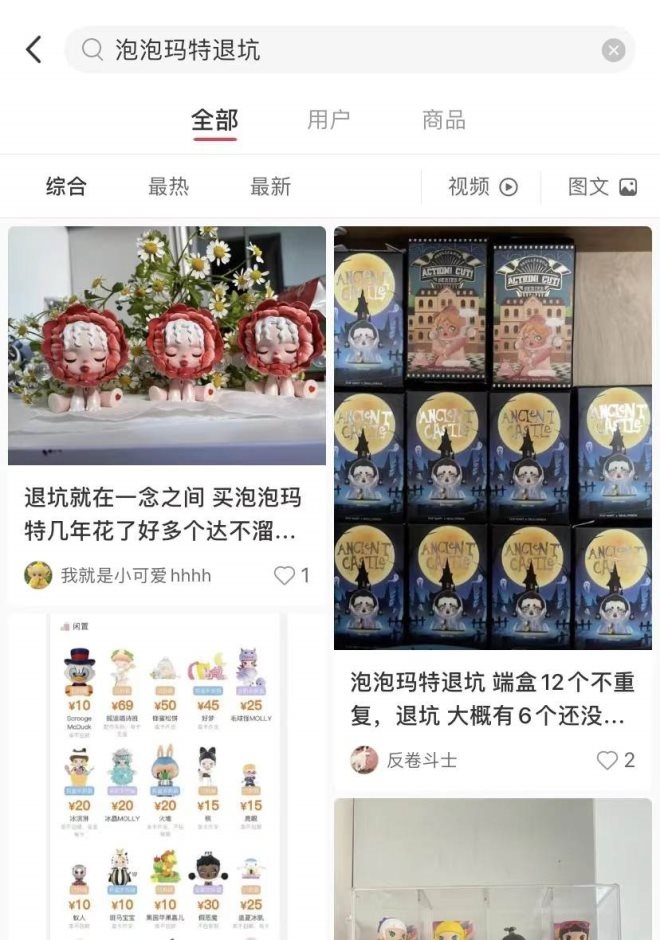Open the display case figures post
The image size is (660, 940).
pyautogui.click(x=492, y=870)
